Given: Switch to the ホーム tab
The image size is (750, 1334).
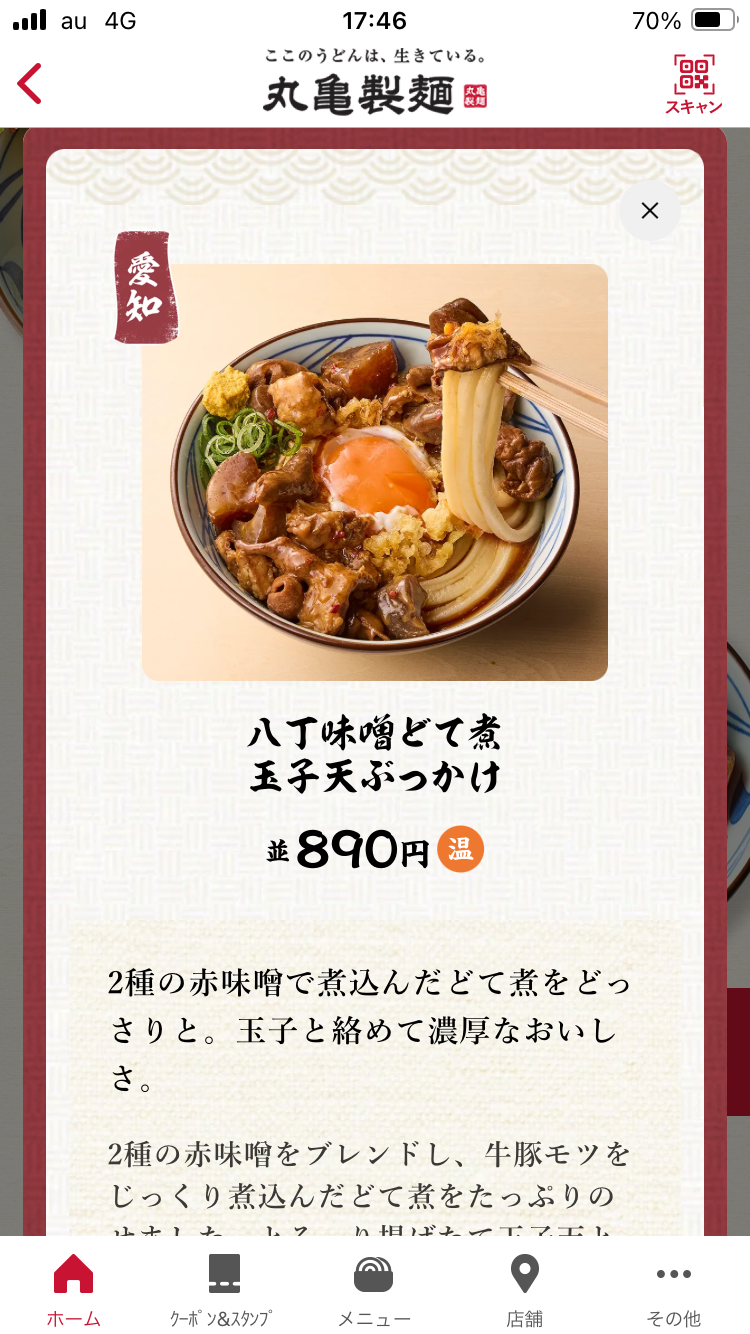Looking at the screenshot, I should 74,1288.
